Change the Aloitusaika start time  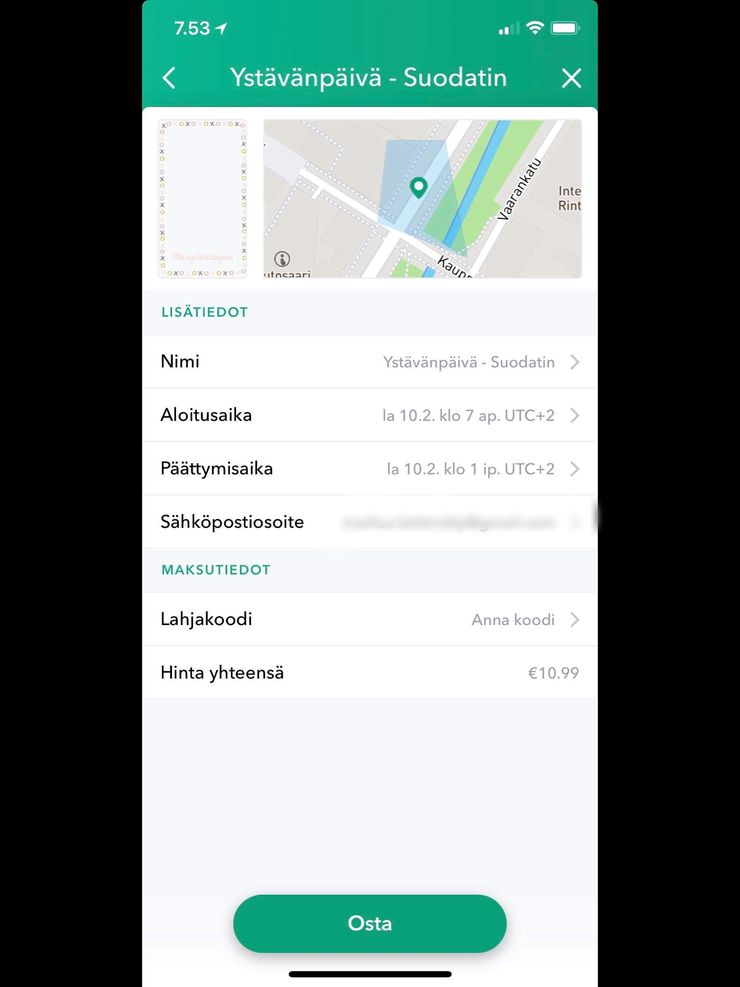369,415
